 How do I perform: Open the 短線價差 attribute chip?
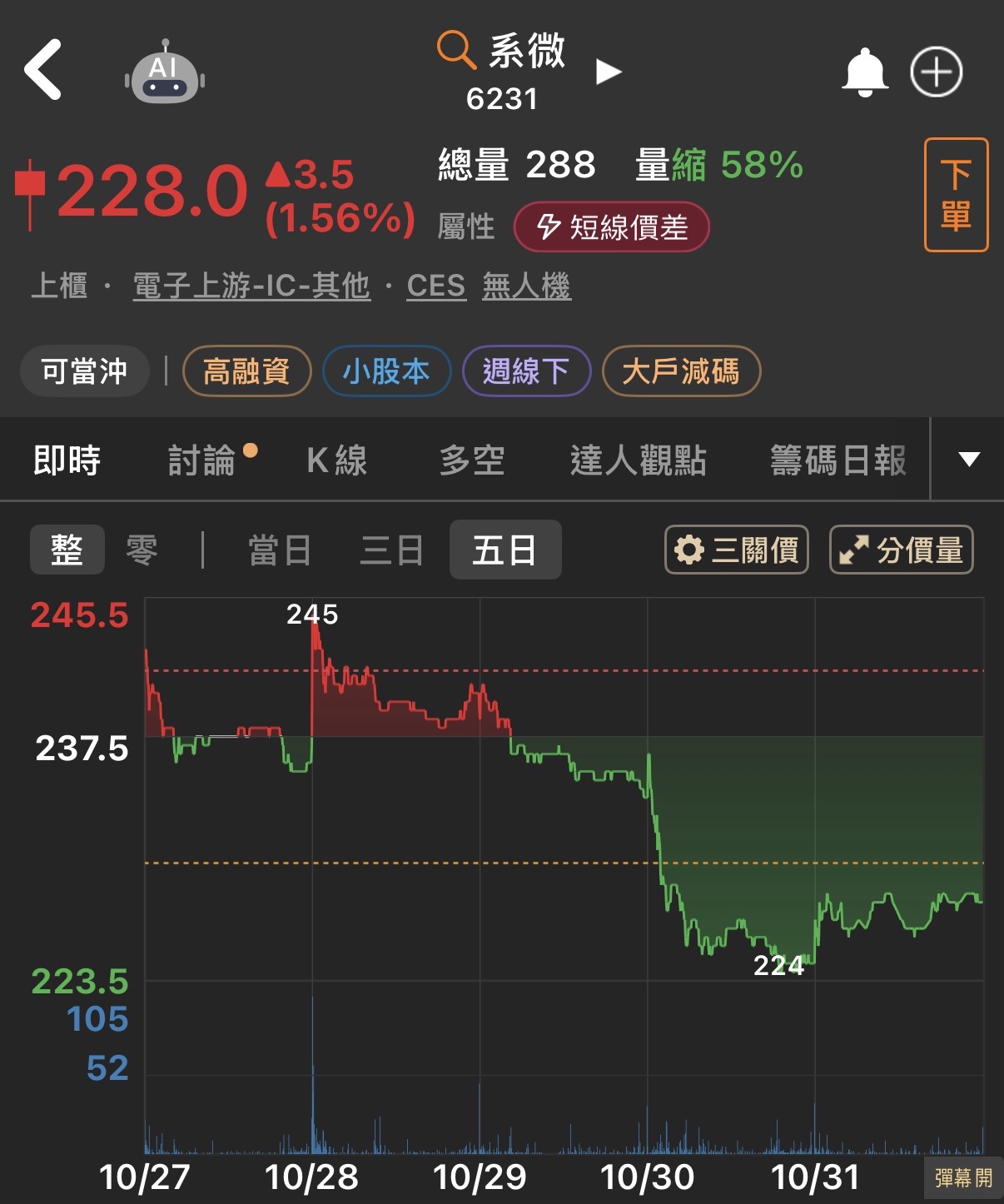[612, 227]
